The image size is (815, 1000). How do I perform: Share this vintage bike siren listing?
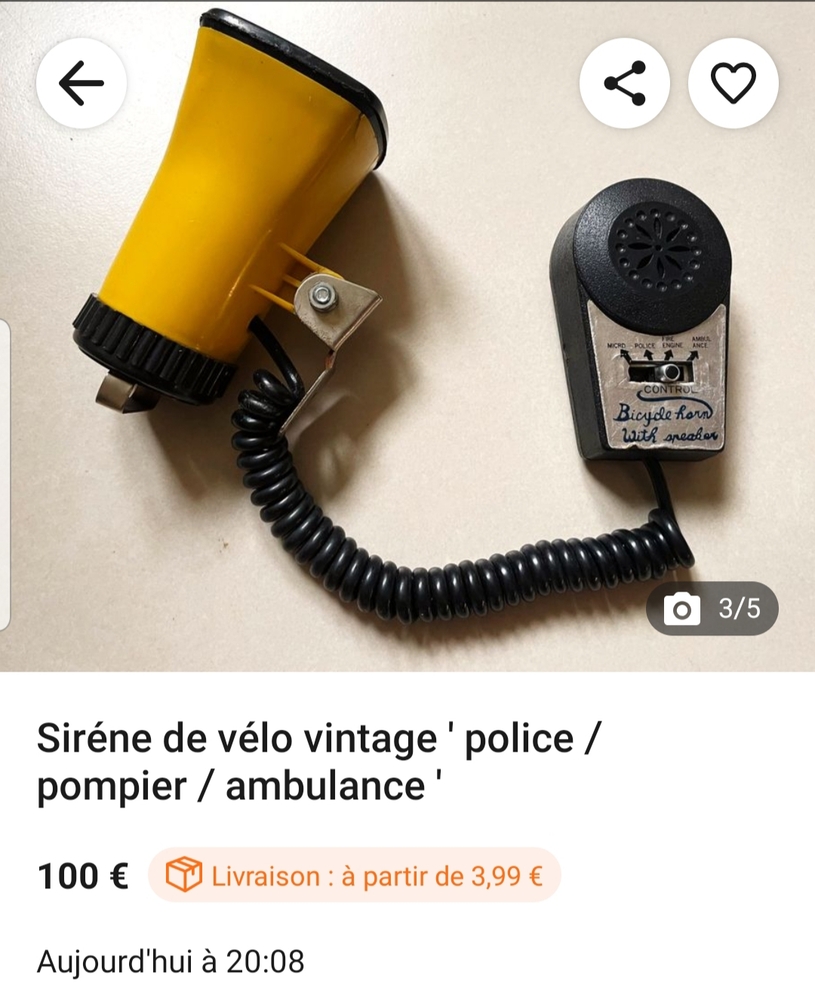(x=624, y=84)
